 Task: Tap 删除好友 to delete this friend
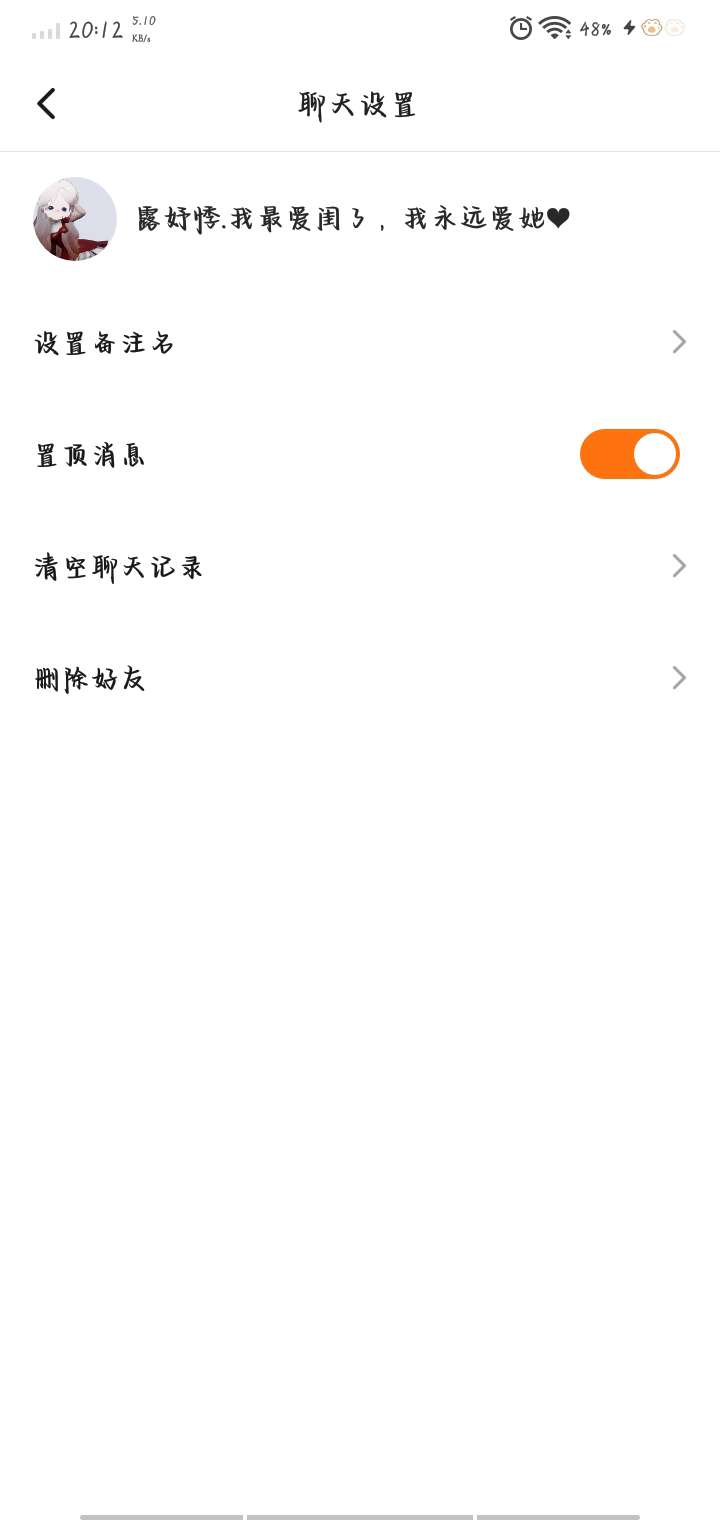(x=360, y=679)
